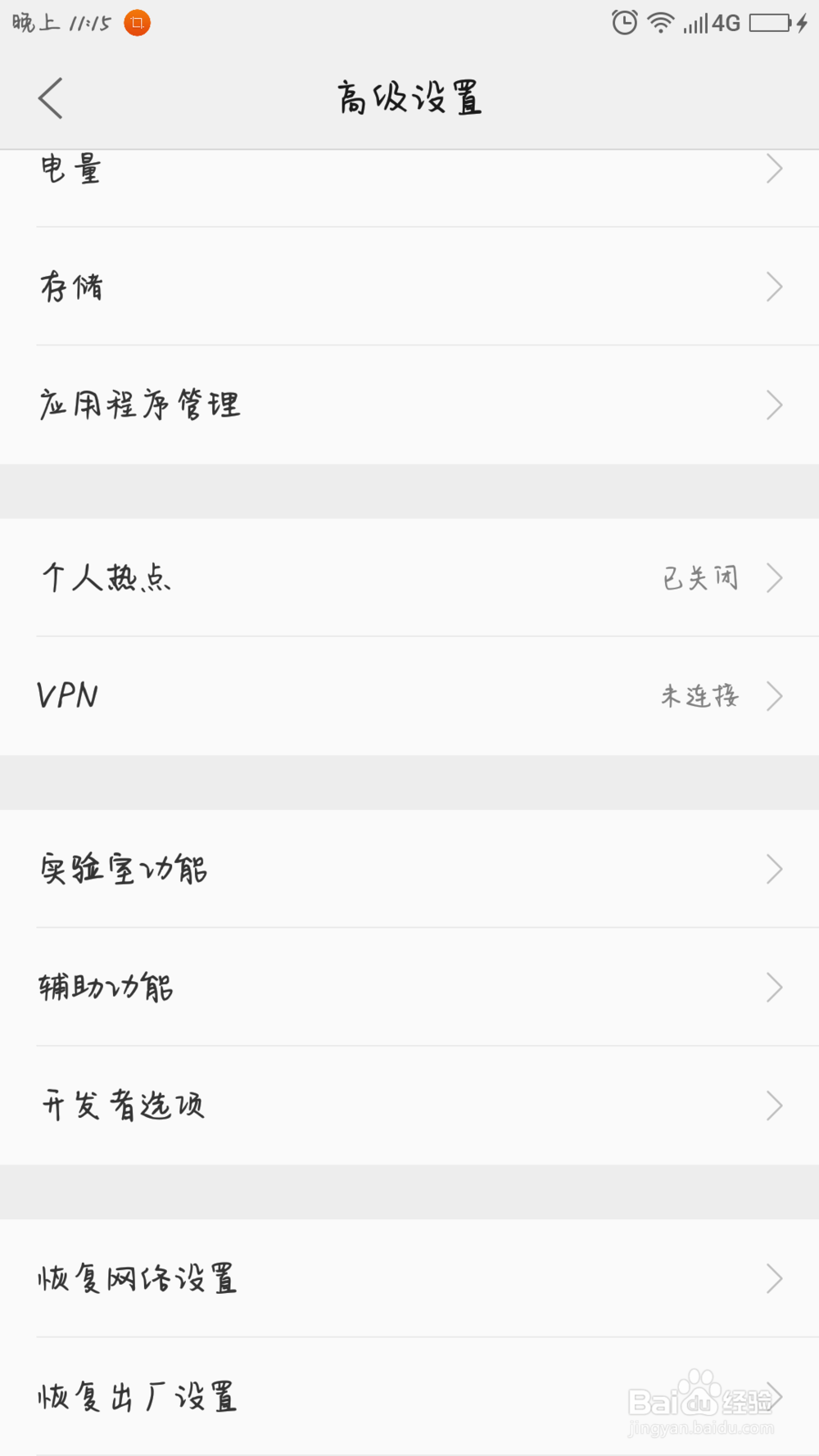Viewport: 819px width, 1456px height.
Task: Select 恢复出厂设置
Action: 409,1396
